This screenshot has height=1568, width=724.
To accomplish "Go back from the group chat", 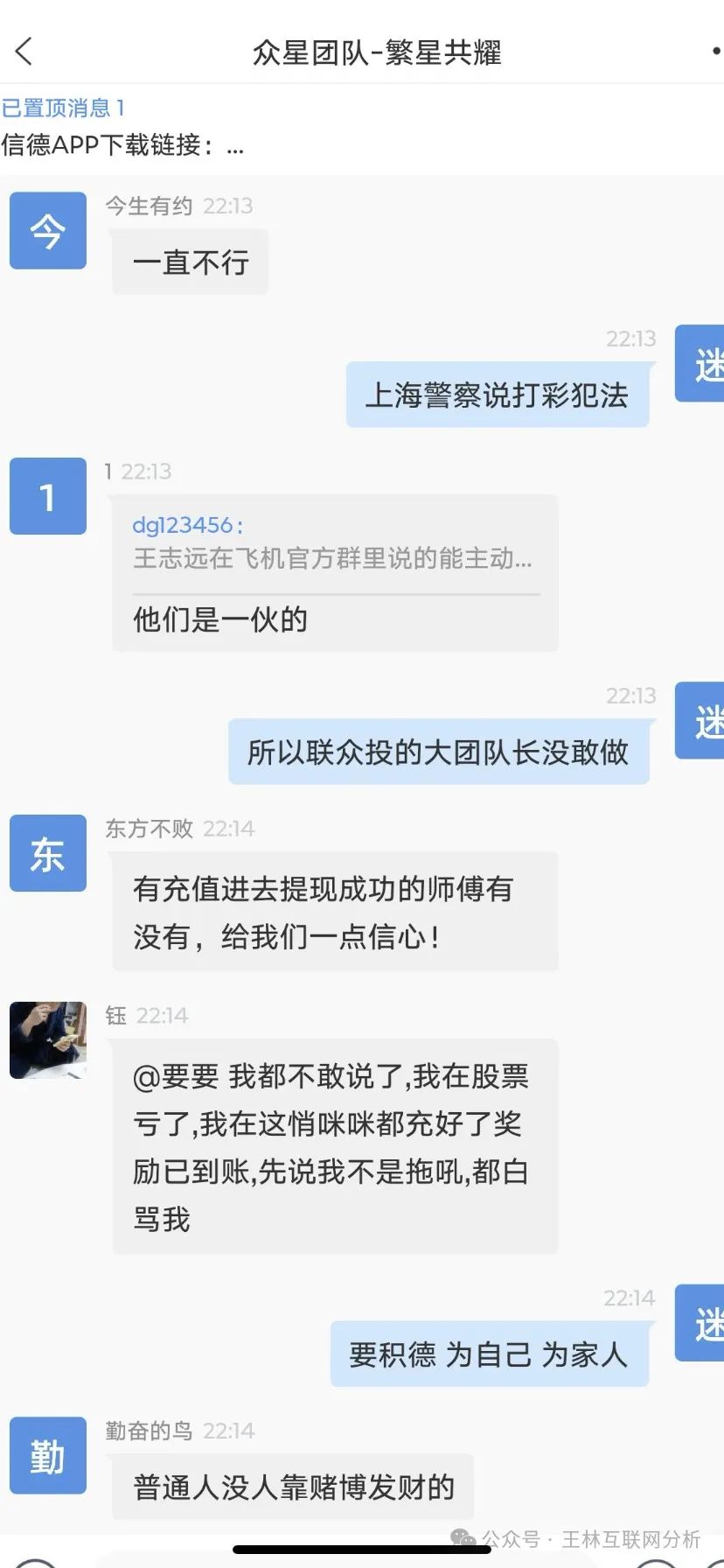I will (24, 52).
